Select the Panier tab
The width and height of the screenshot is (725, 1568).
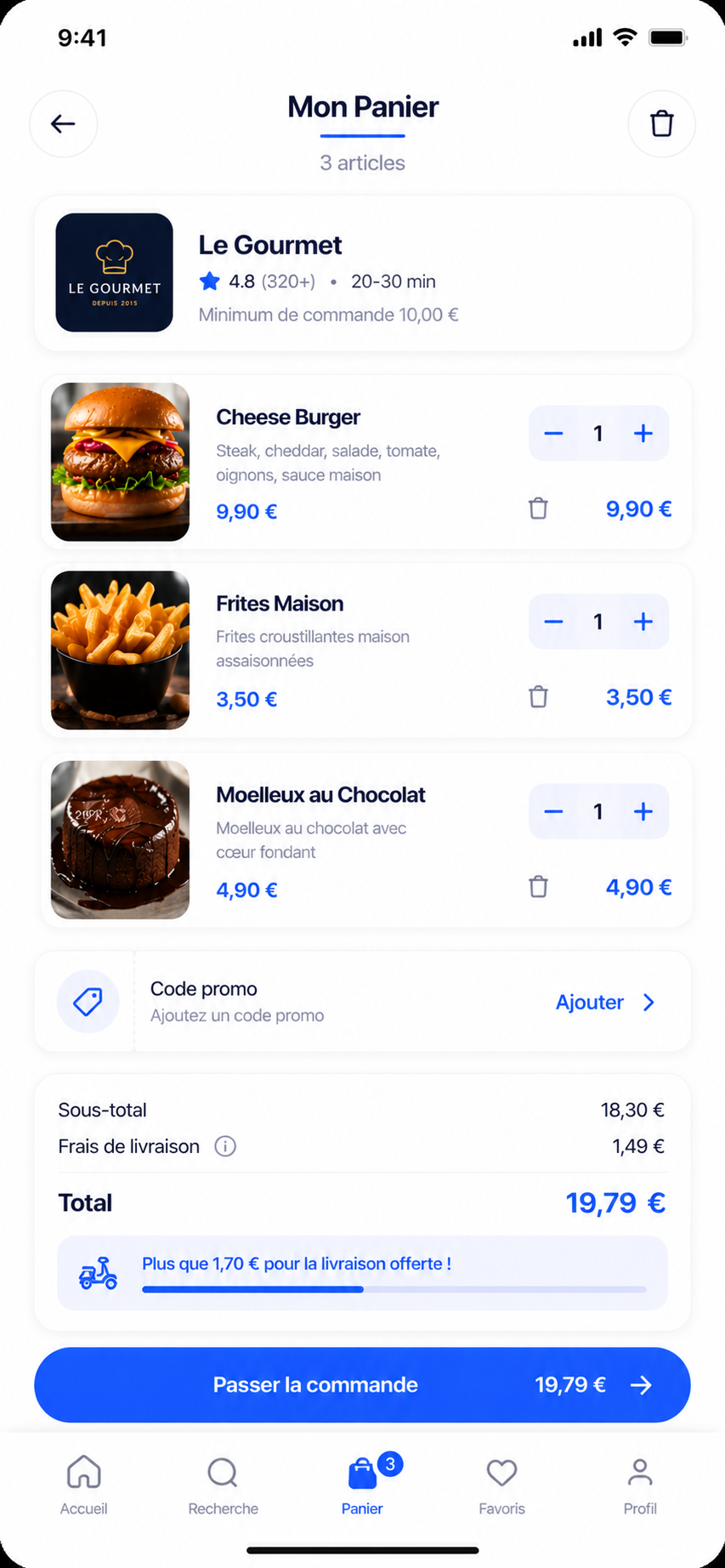tap(362, 1486)
